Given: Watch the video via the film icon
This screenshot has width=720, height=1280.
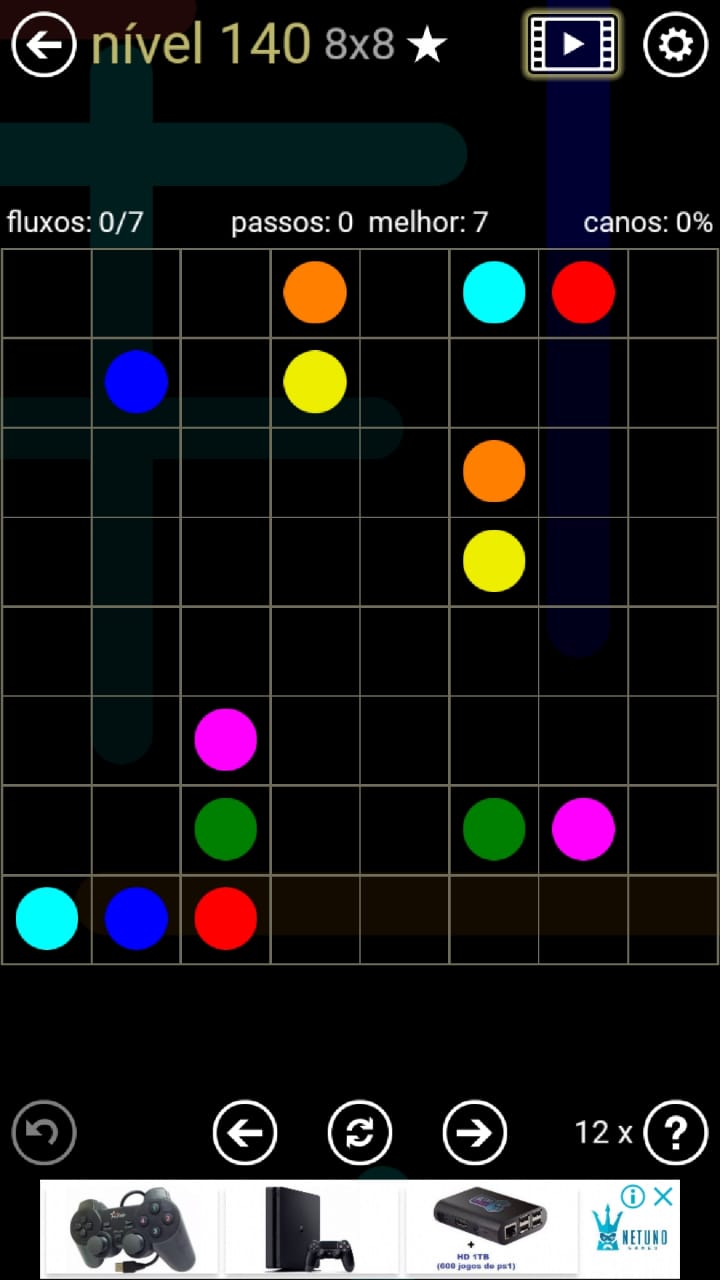Looking at the screenshot, I should pos(572,44).
